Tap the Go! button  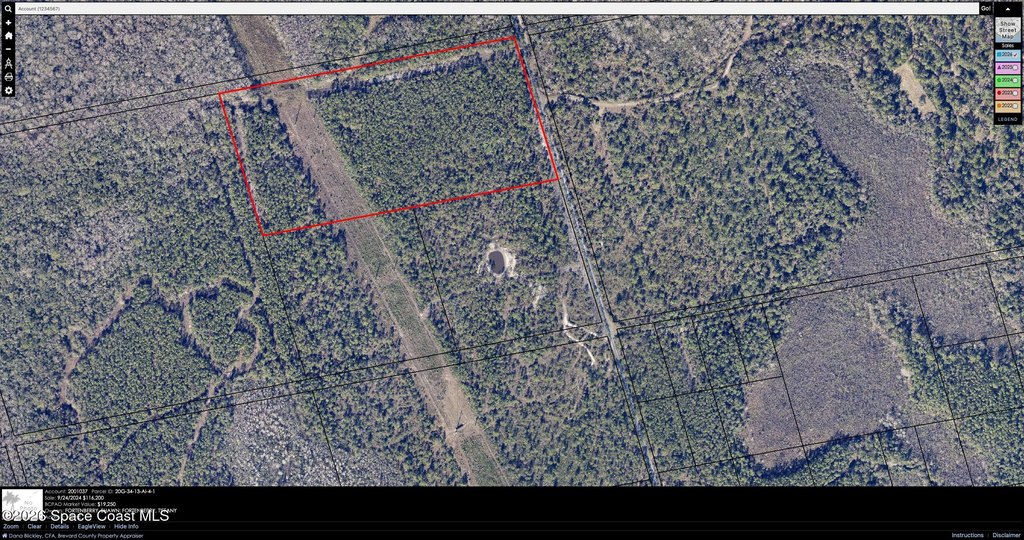tap(985, 8)
